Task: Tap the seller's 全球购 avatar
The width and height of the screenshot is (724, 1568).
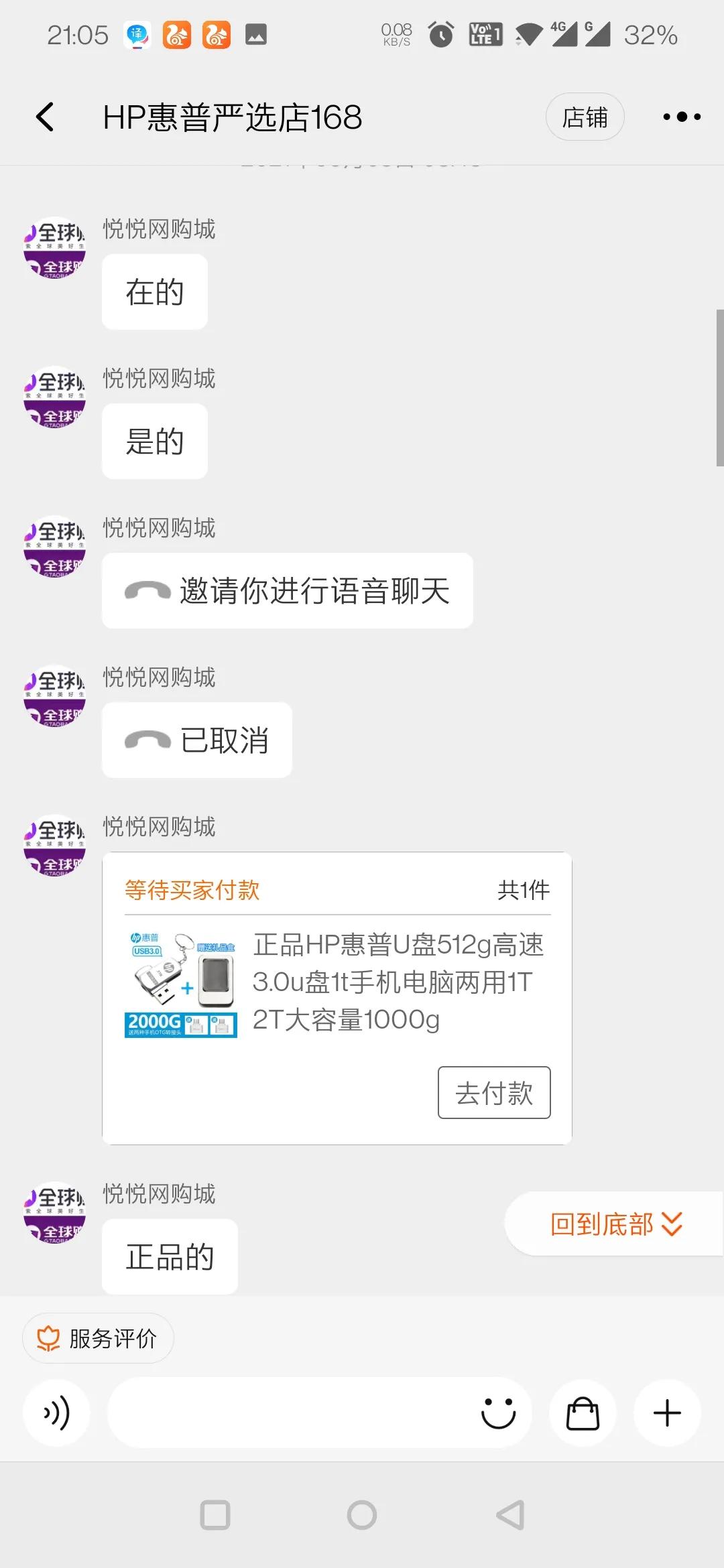Action: point(54,846)
